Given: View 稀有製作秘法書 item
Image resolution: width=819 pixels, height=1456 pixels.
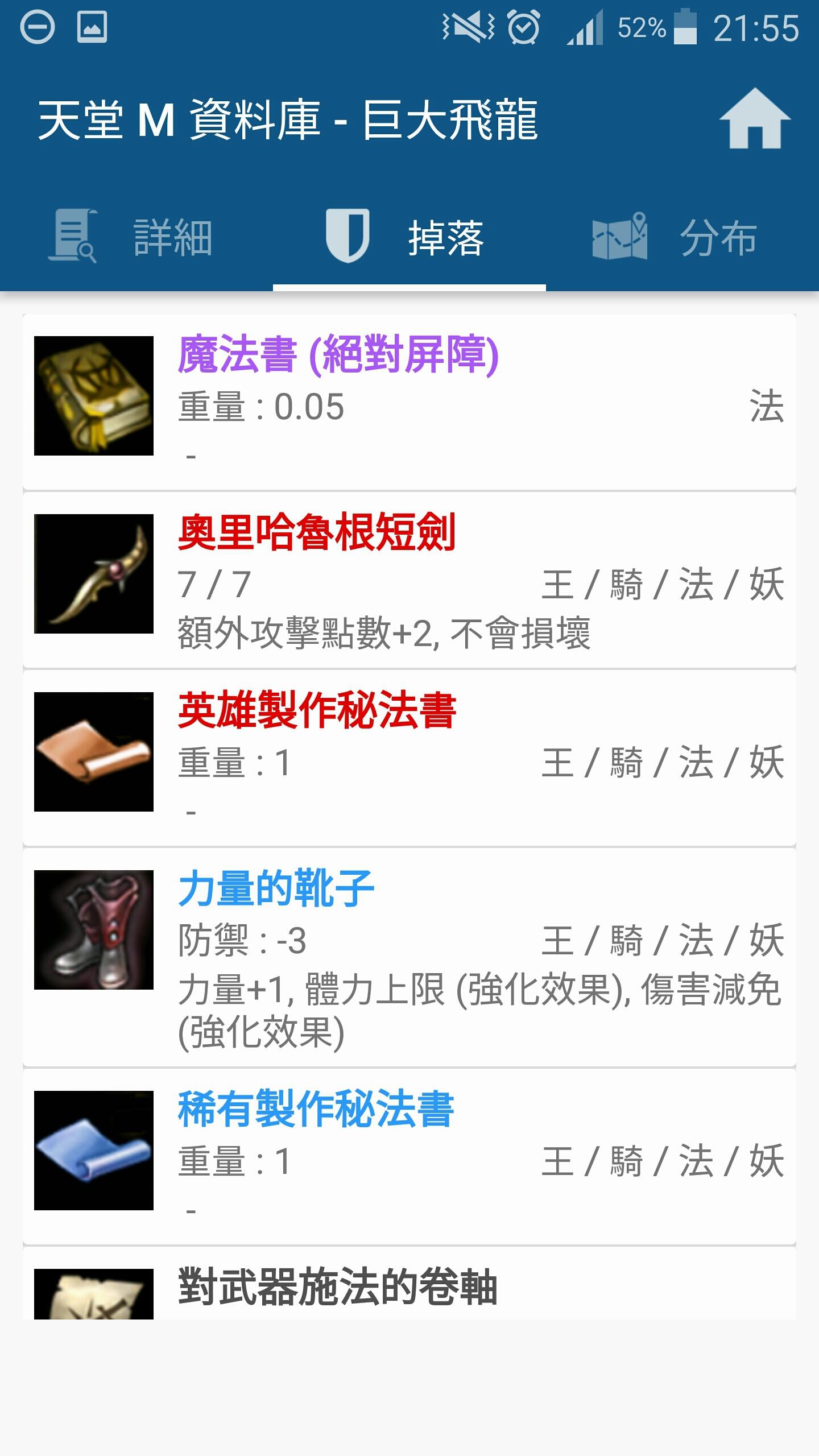Looking at the screenshot, I should (409, 1157).
